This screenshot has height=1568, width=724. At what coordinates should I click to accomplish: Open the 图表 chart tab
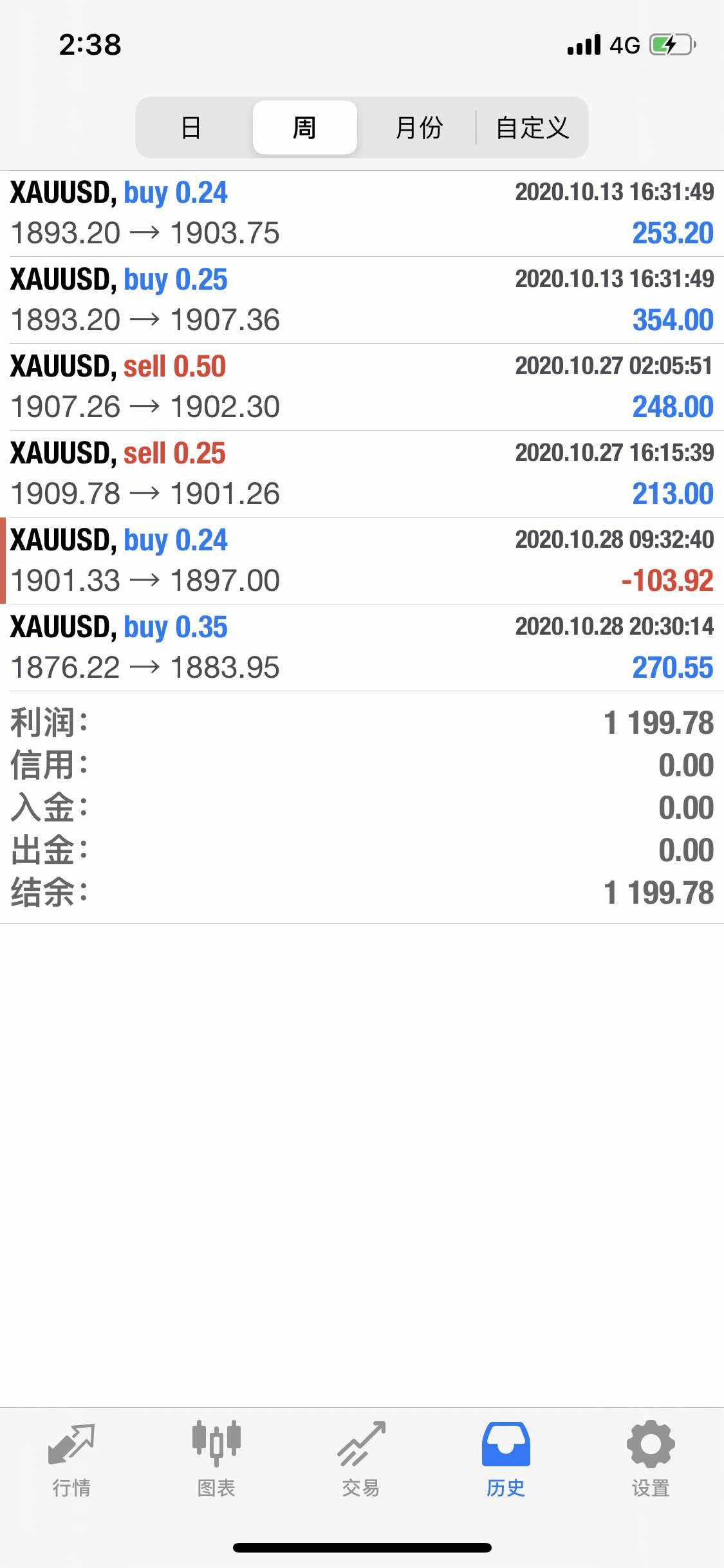point(216,1461)
